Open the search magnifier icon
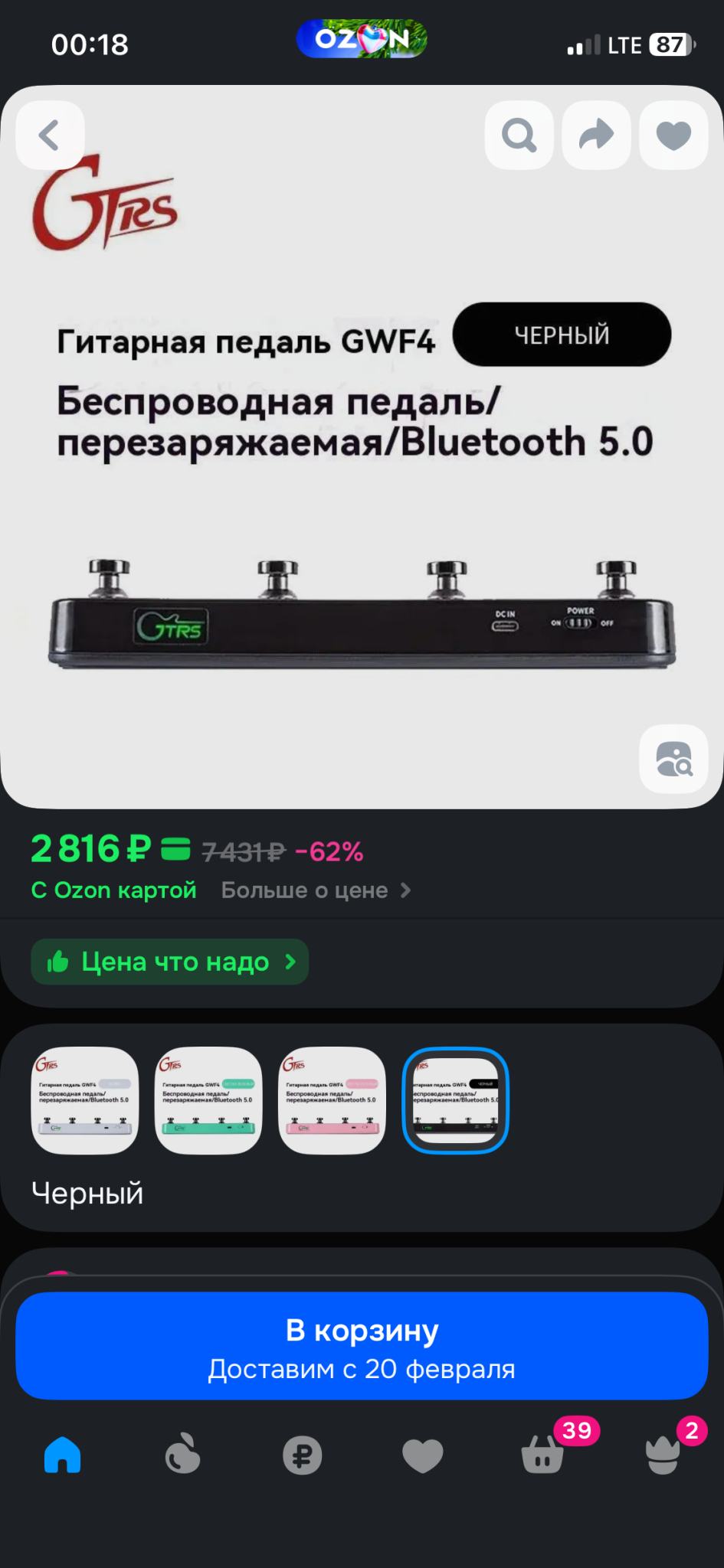The width and height of the screenshot is (724, 1568). [519, 136]
